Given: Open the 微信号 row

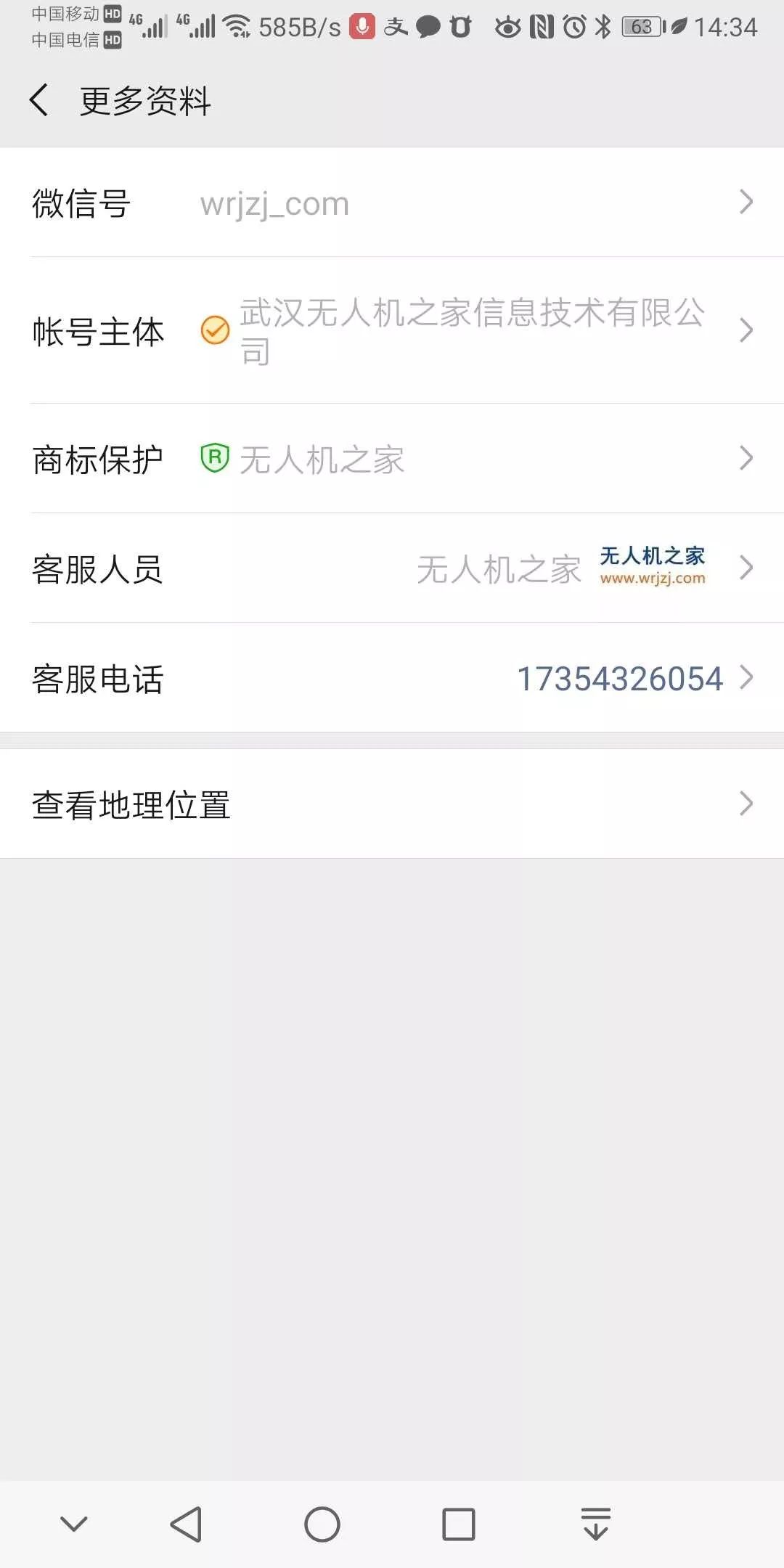Looking at the screenshot, I should 392,203.
